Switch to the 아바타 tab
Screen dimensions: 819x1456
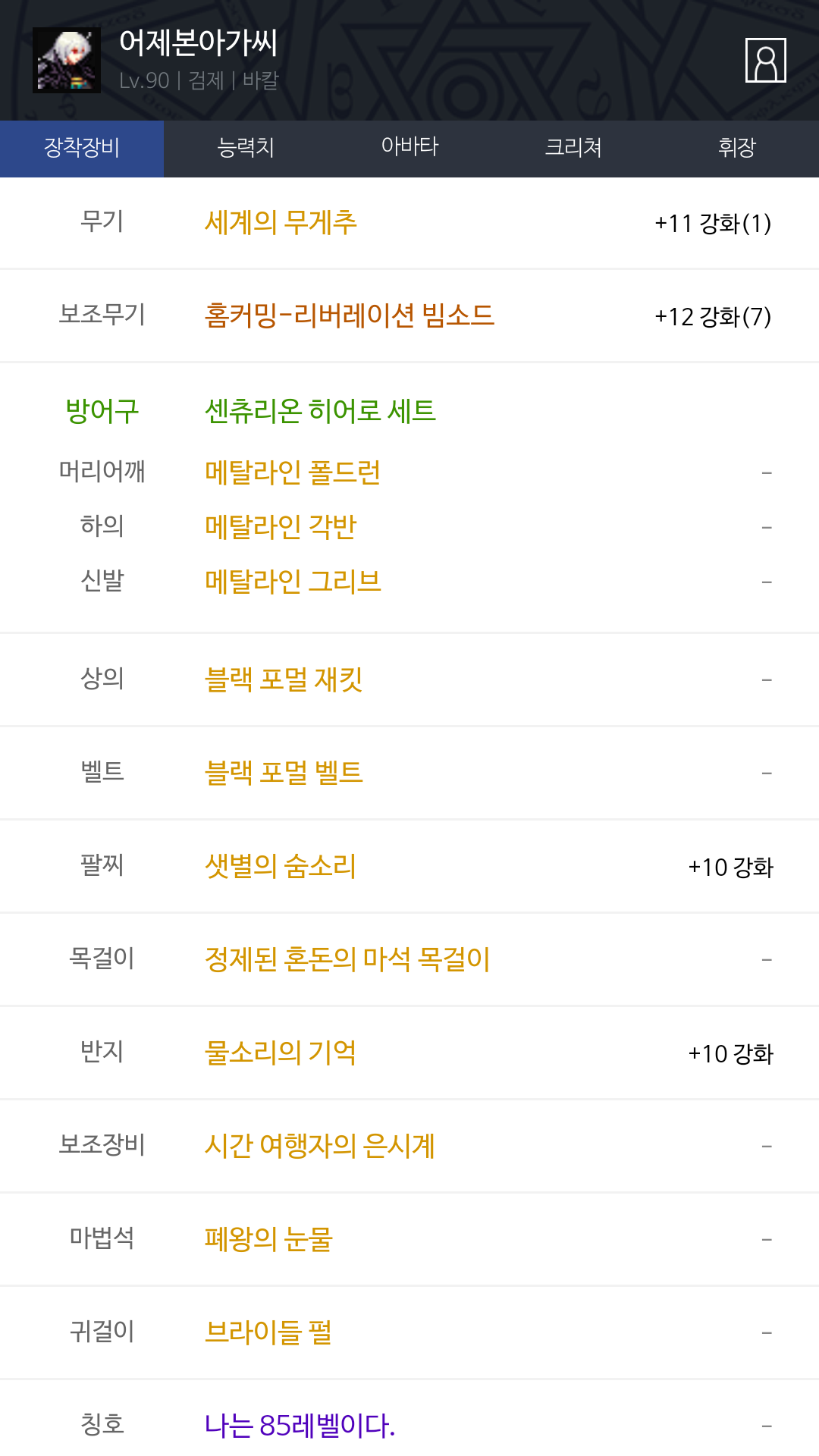pos(409,149)
